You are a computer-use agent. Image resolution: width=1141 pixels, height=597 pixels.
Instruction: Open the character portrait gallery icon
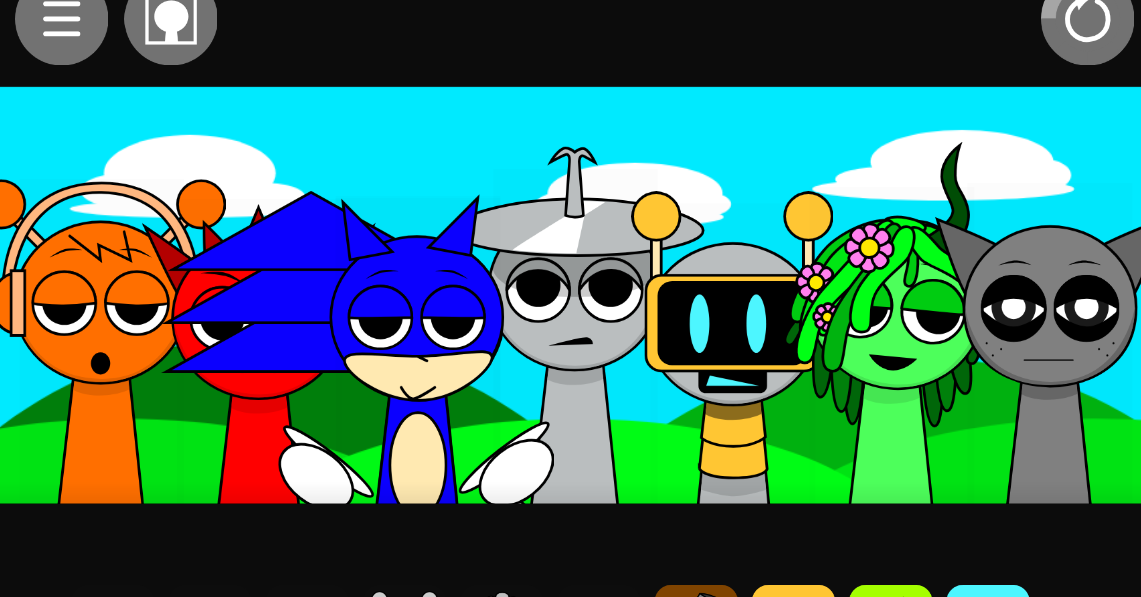click(170, 21)
